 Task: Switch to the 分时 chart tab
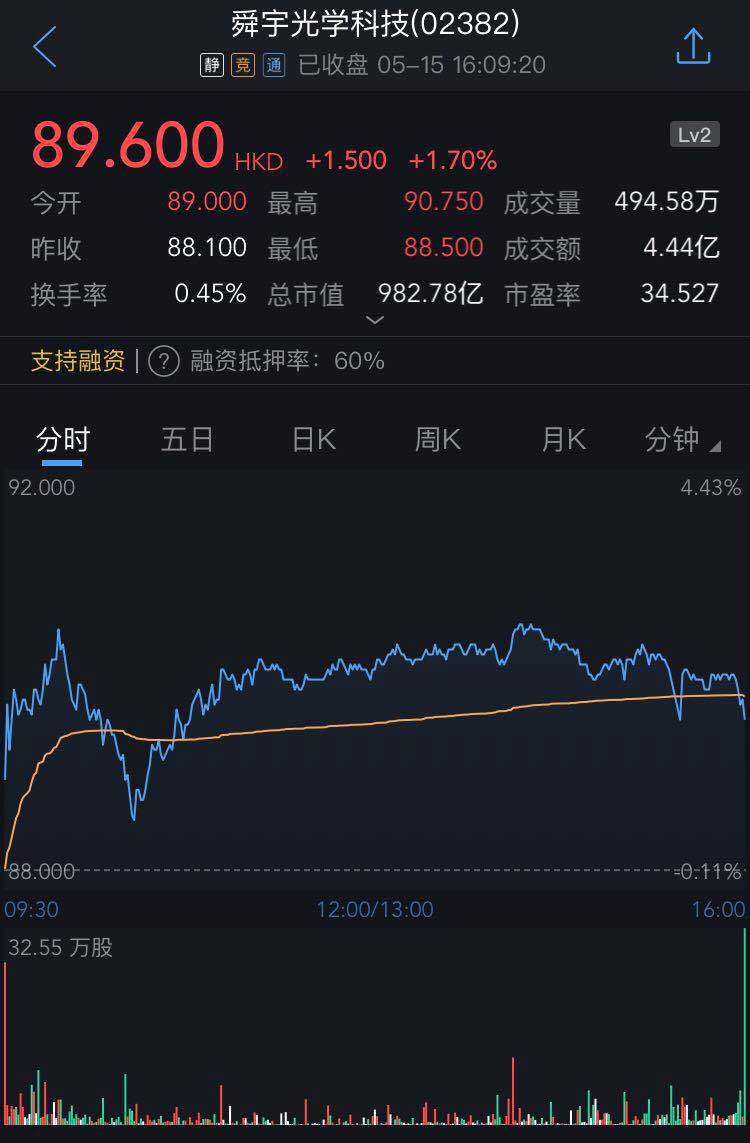tap(63, 439)
